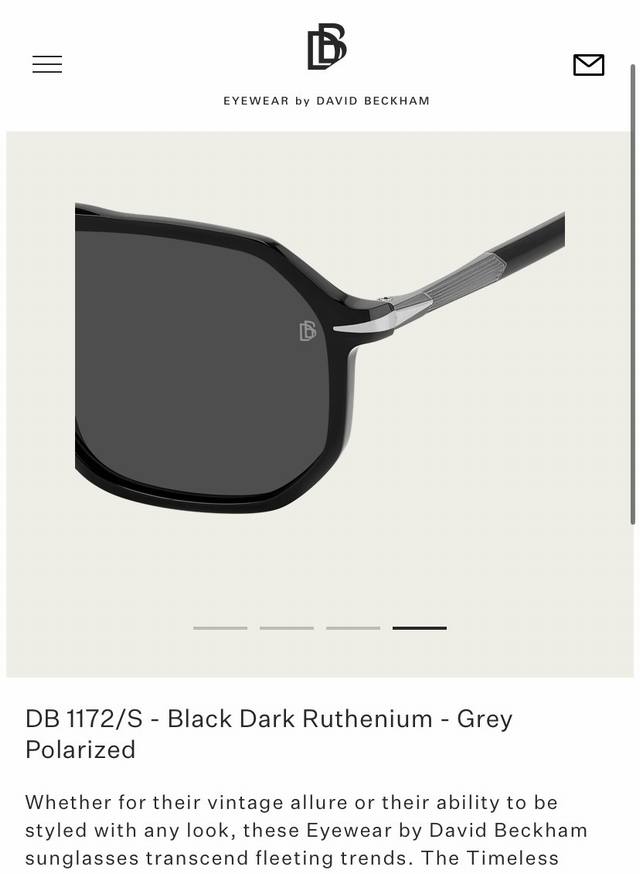Show the third product image
This screenshot has height=874, width=640.
tap(353, 628)
